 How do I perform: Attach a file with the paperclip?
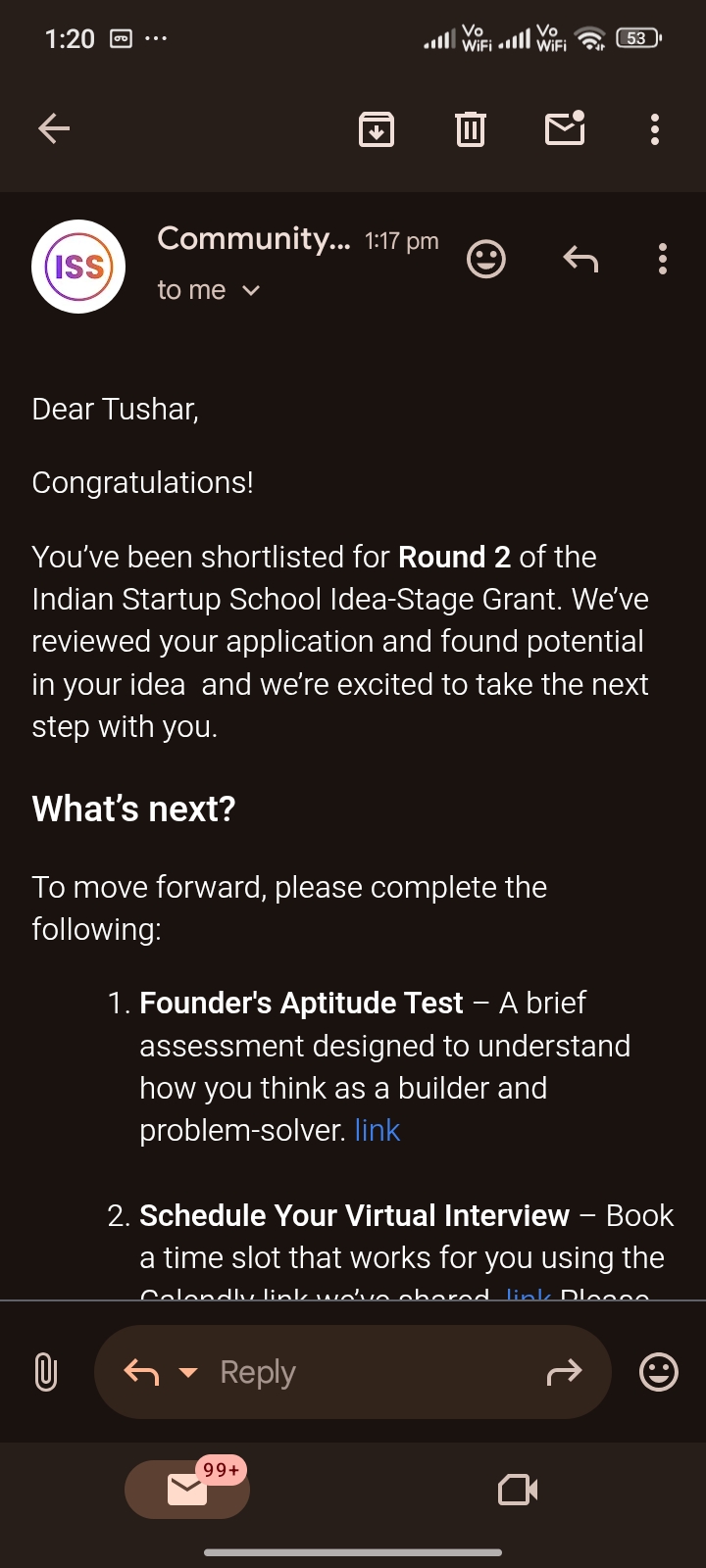46,1372
